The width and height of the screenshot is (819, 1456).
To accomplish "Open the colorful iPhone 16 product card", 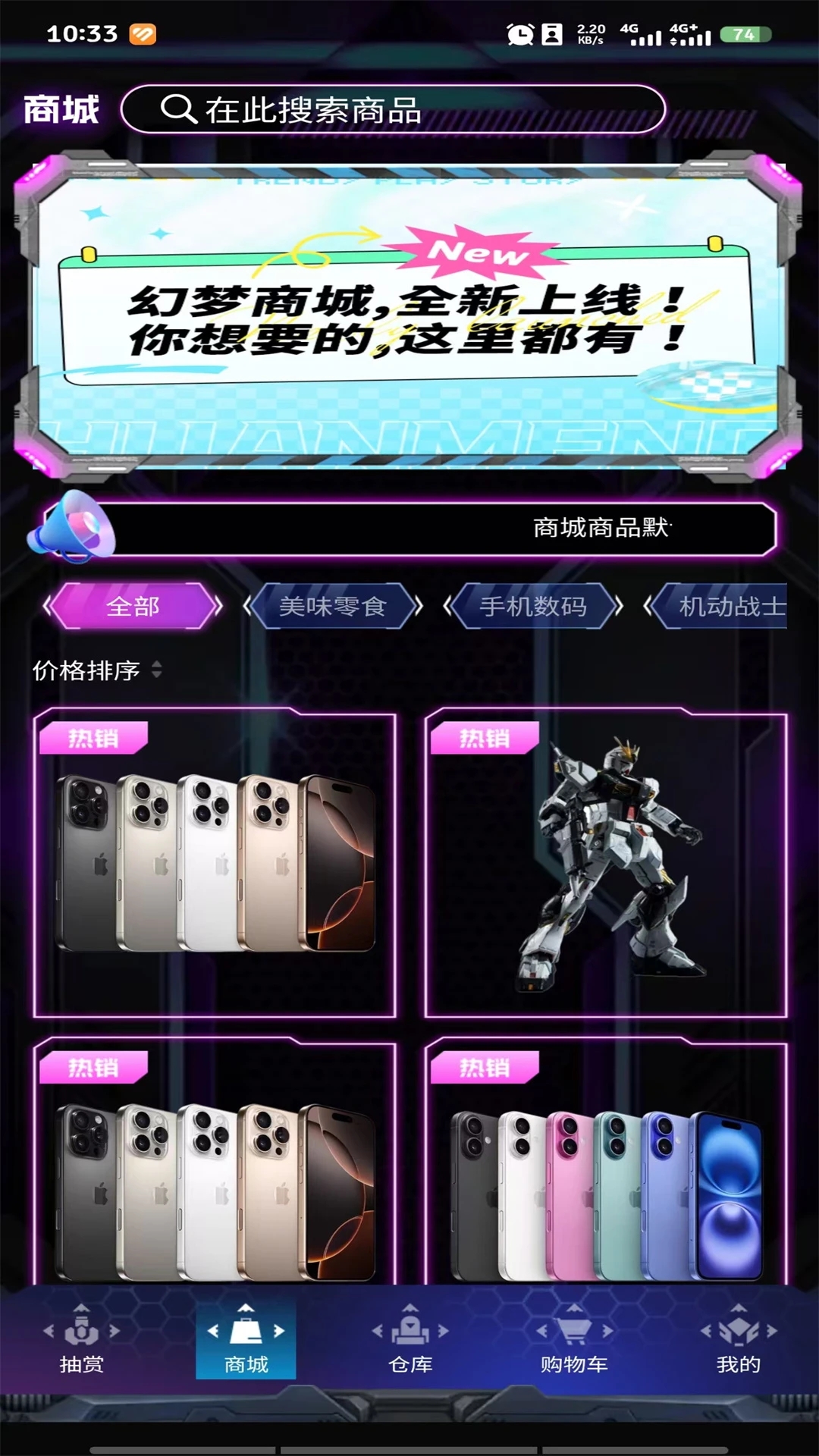I will click(x=606, y=1168).
